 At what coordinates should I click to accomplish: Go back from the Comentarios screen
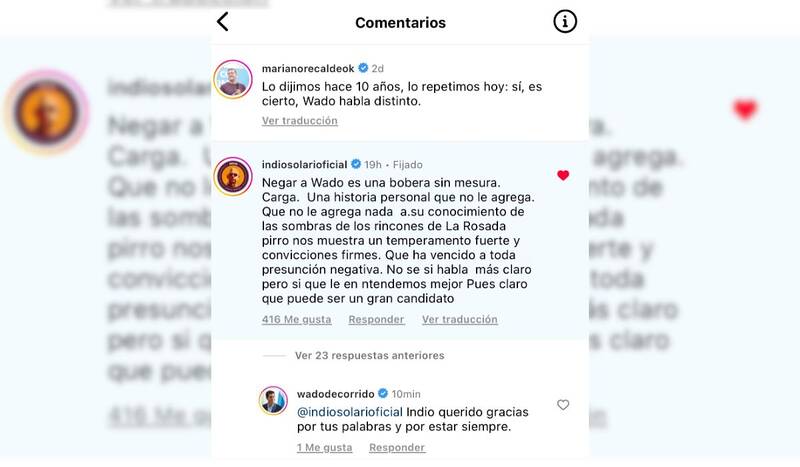point(223,22)
